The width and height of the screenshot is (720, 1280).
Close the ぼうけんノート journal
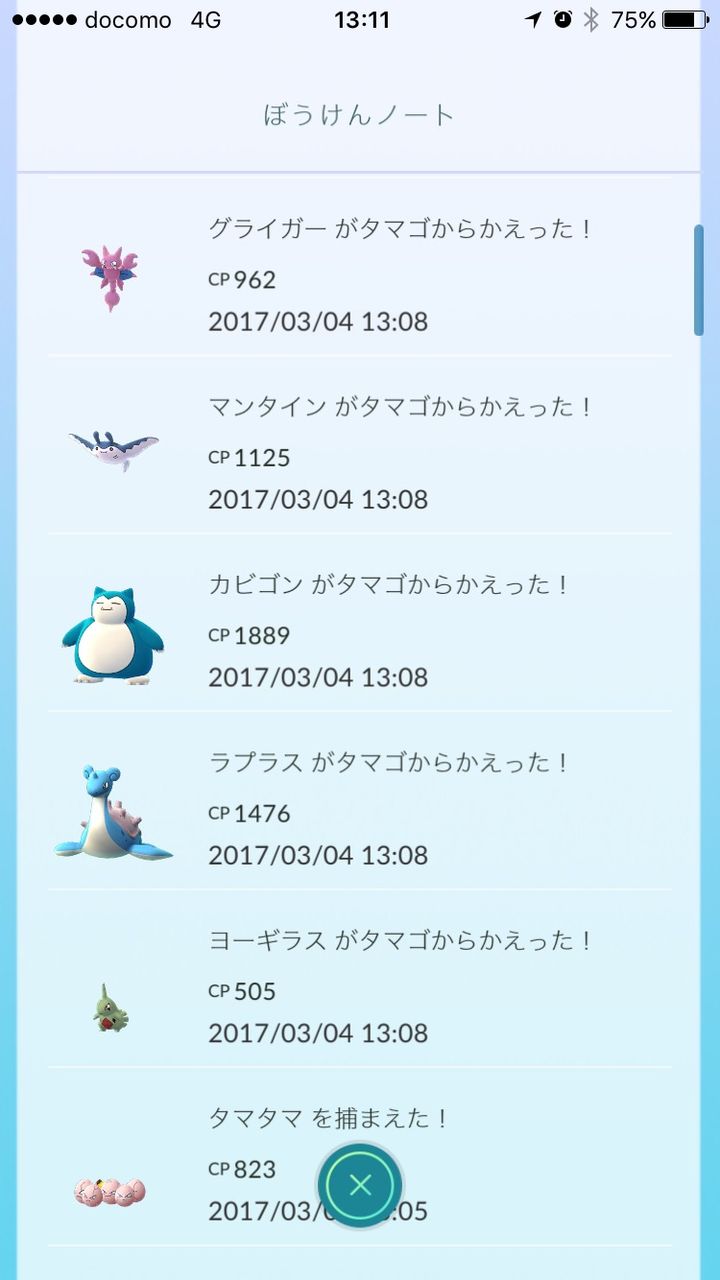click(360, 1185)
